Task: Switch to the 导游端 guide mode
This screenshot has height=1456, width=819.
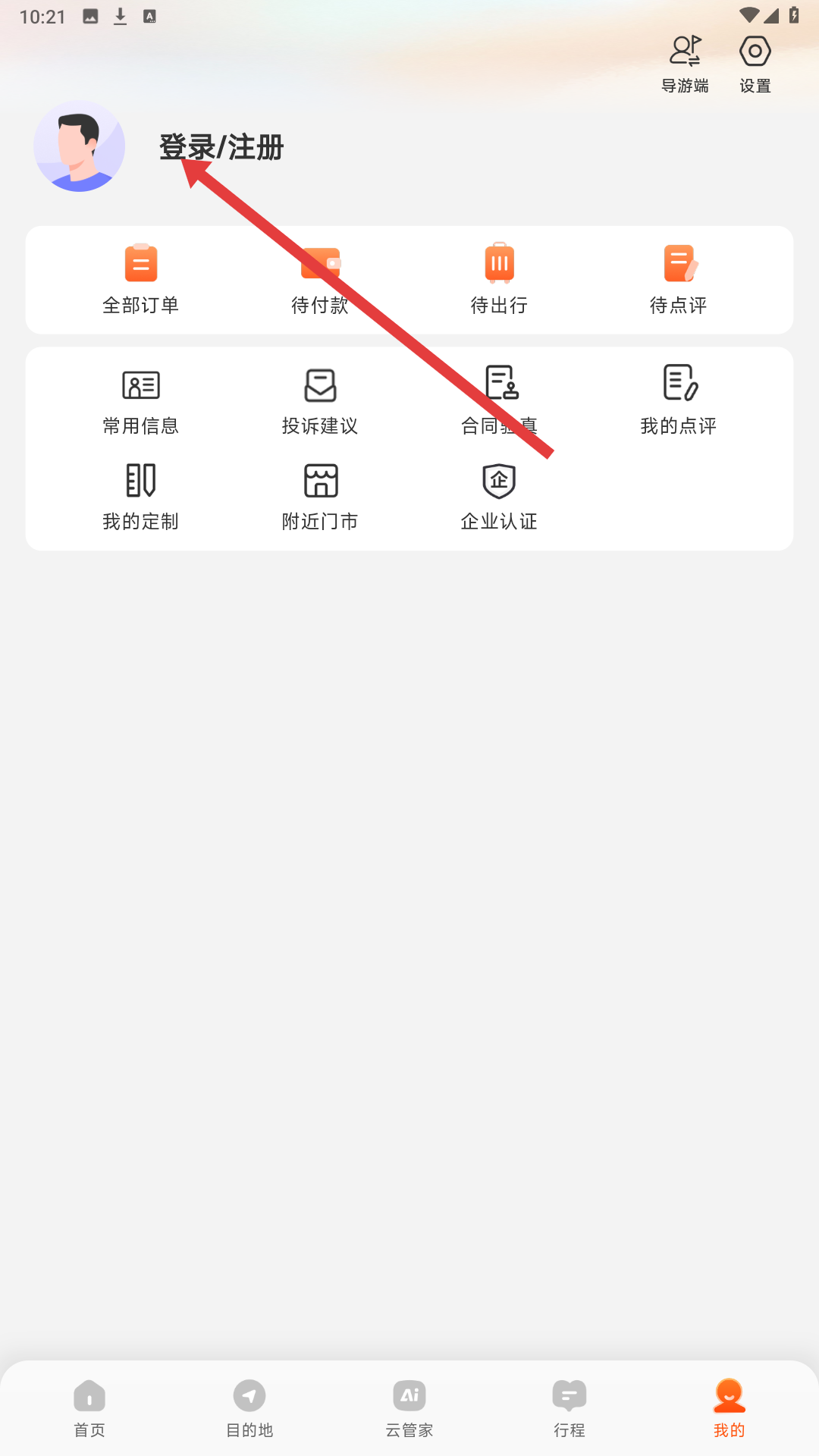Action: (x=685, y=64)
